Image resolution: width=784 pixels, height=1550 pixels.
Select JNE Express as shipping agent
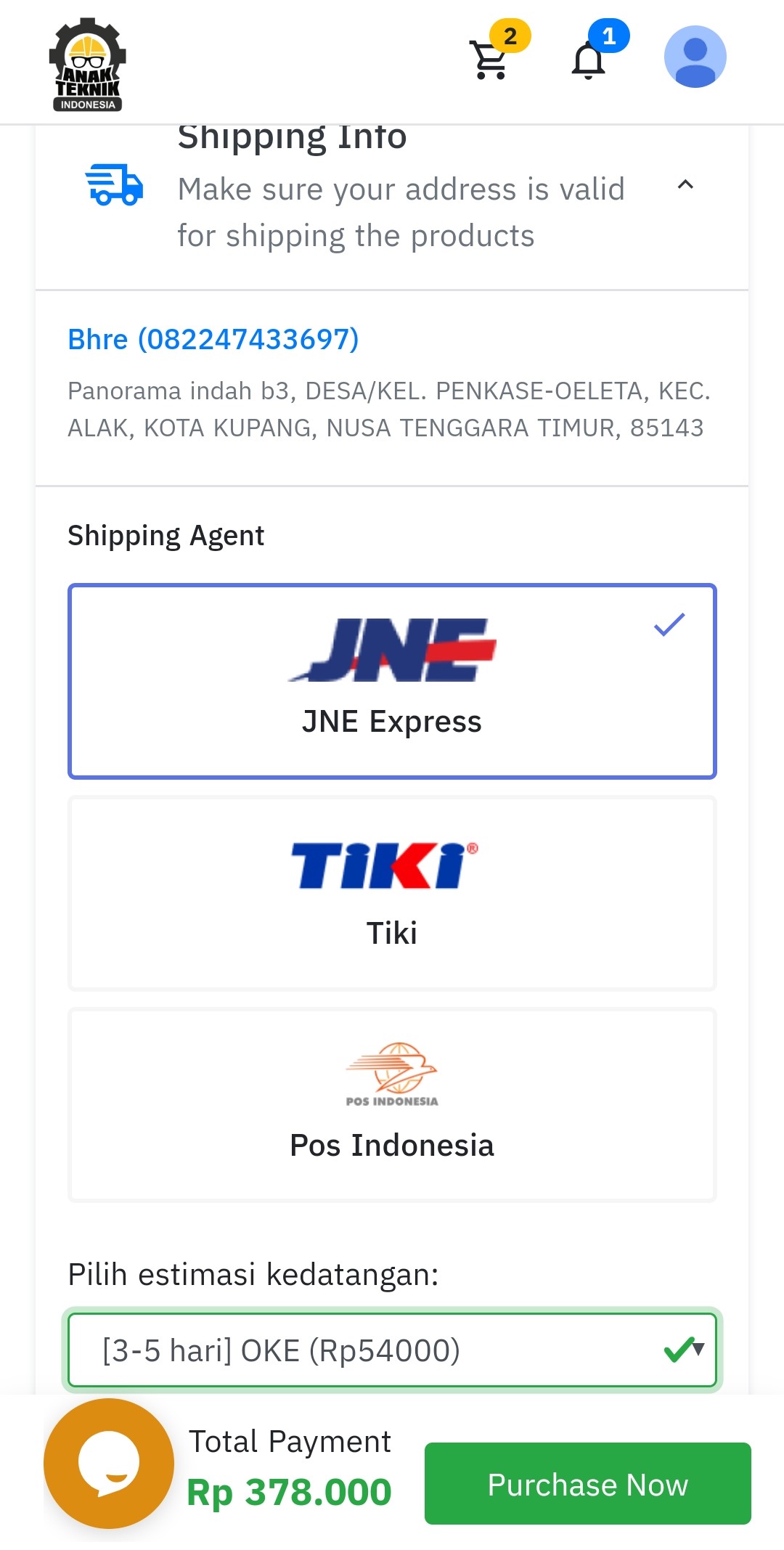(392, 681)
